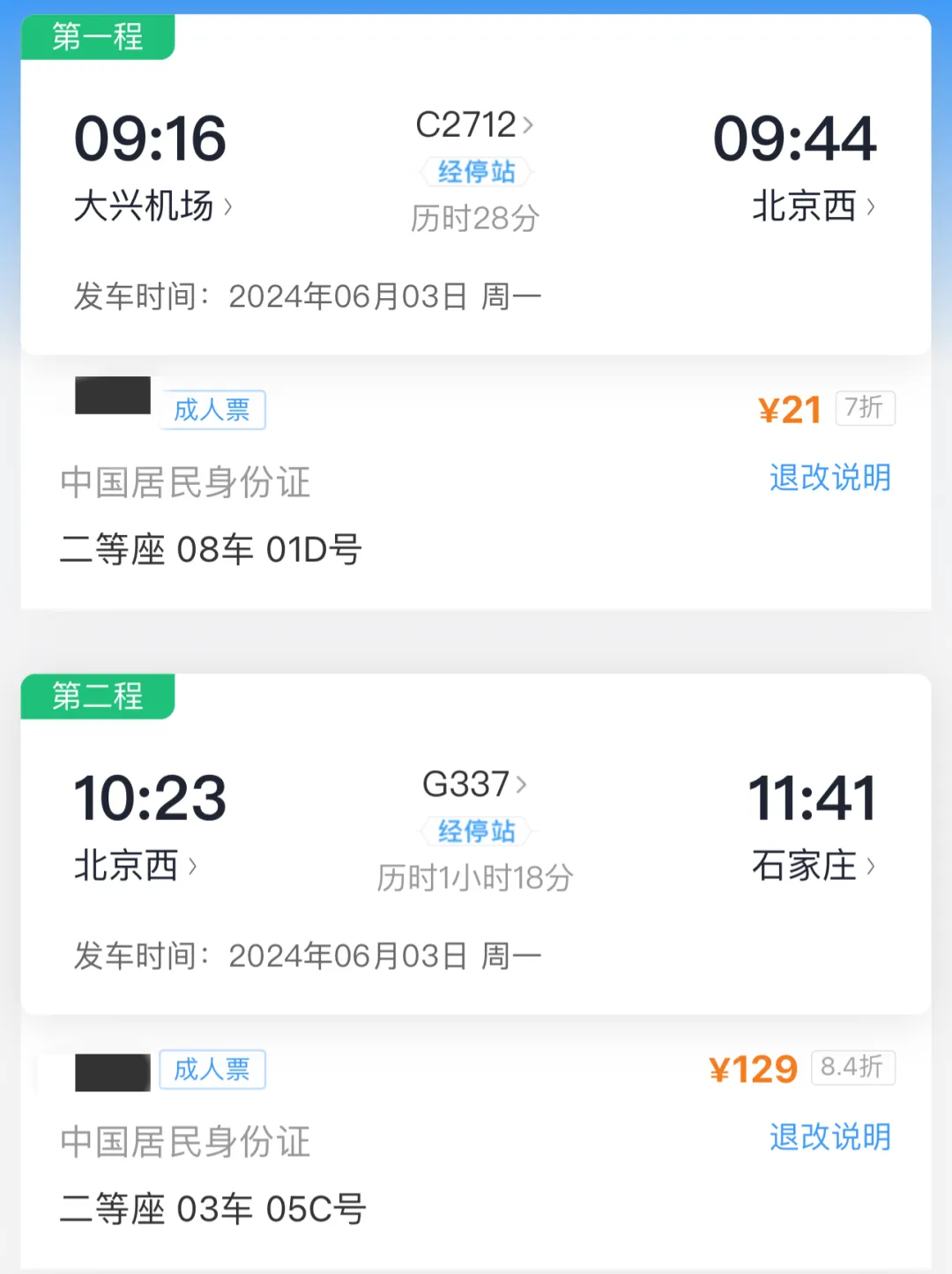The height and width of the screenshot is (1274, 952).
Task: Click the 7折 discount badge
Action: 864,408
